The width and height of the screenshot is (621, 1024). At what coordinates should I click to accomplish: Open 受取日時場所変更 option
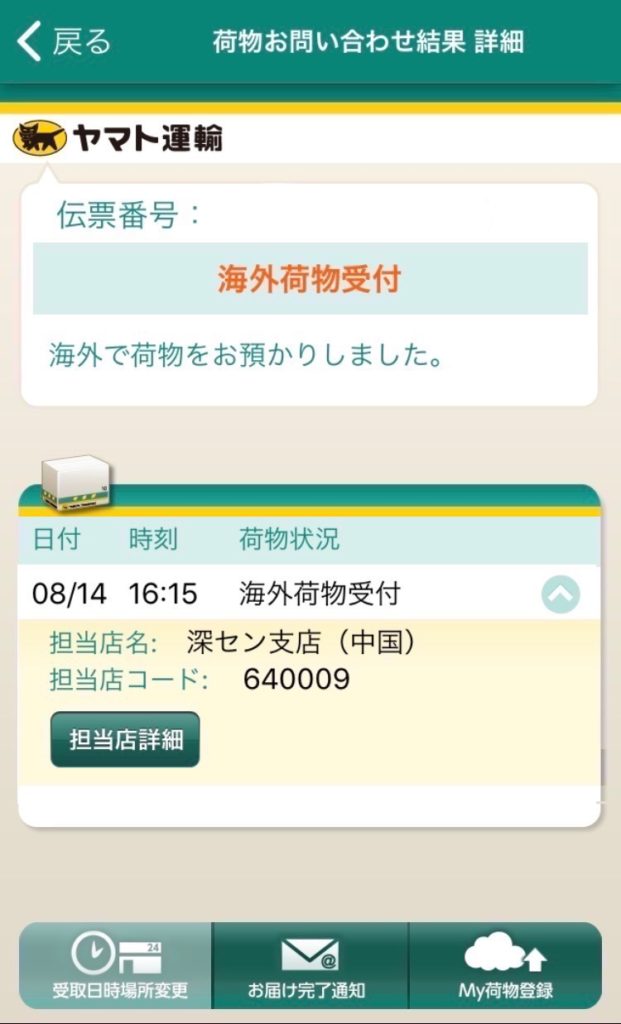pyautogui.click(x=116, y=965)
